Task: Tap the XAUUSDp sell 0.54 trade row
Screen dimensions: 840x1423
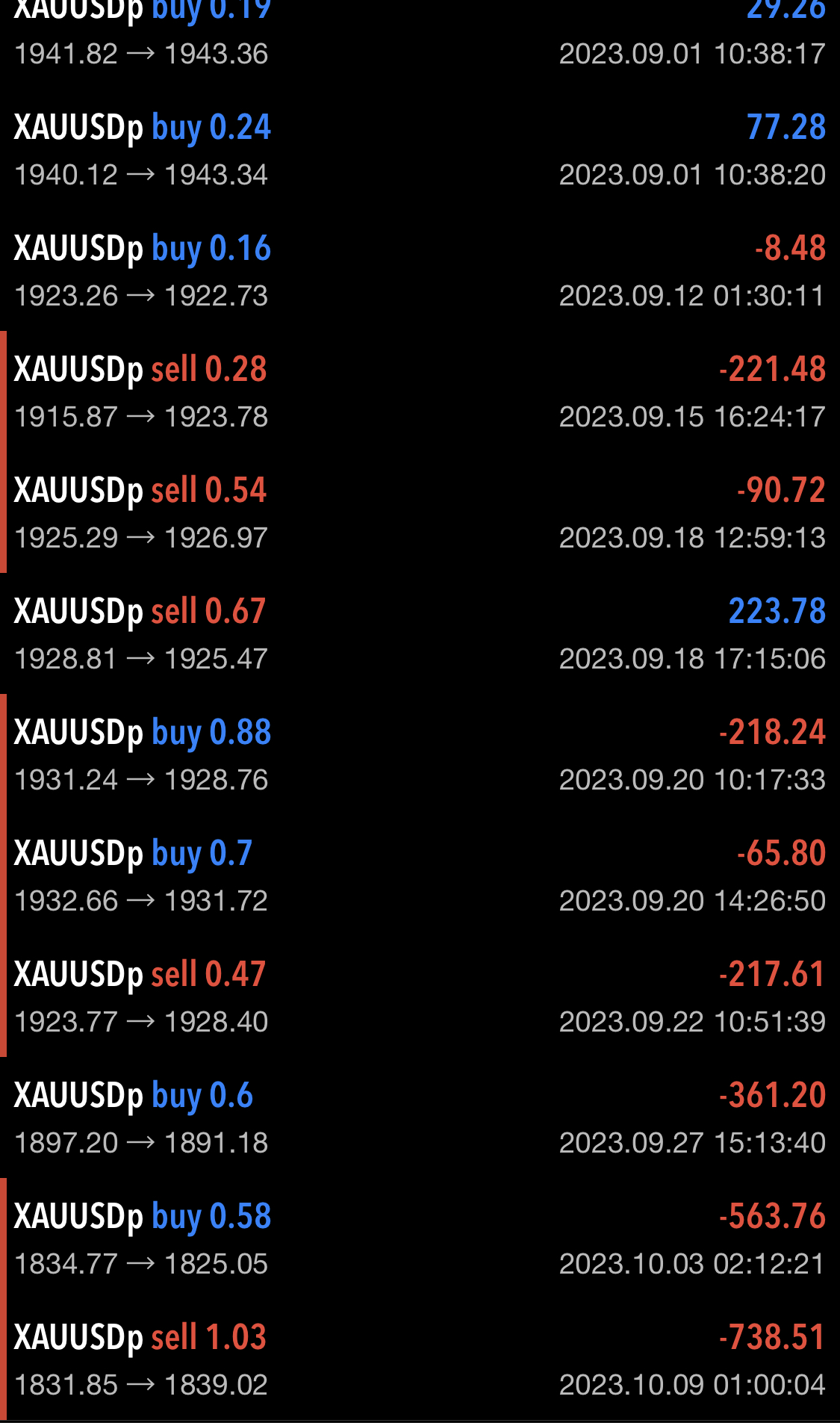Action: point(420,513)
